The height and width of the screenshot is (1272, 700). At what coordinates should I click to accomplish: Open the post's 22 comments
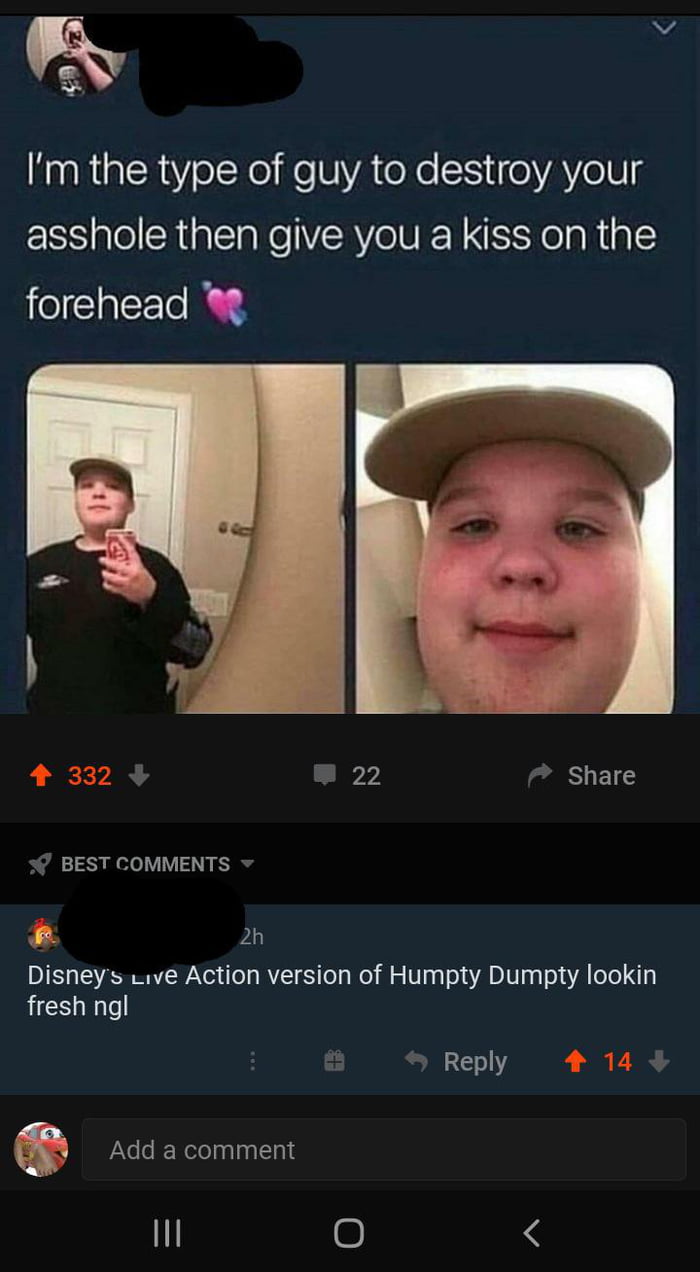pos(347,775)
